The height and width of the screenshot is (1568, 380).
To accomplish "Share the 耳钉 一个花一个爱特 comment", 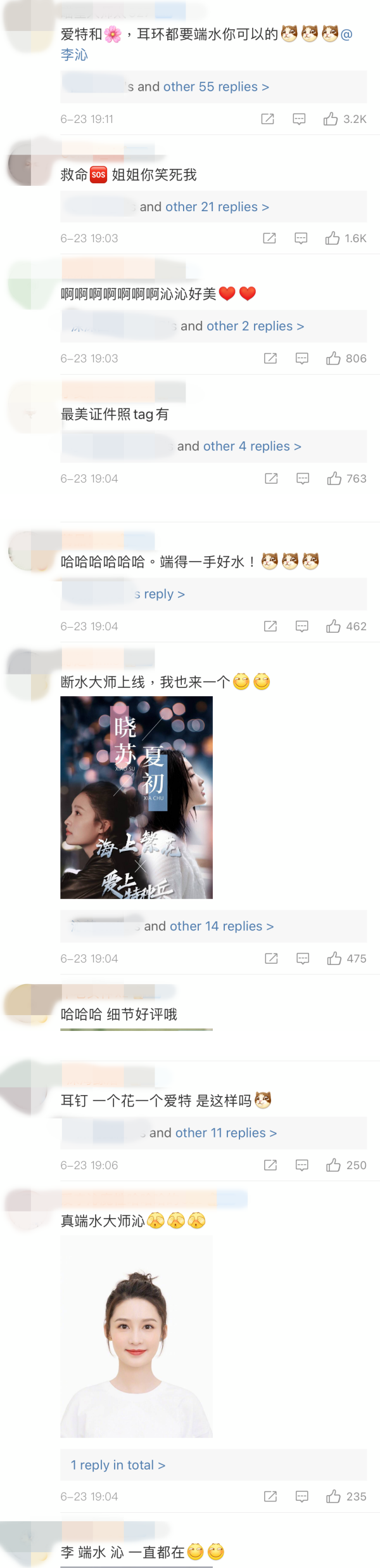I will [x=270, y=1165].
